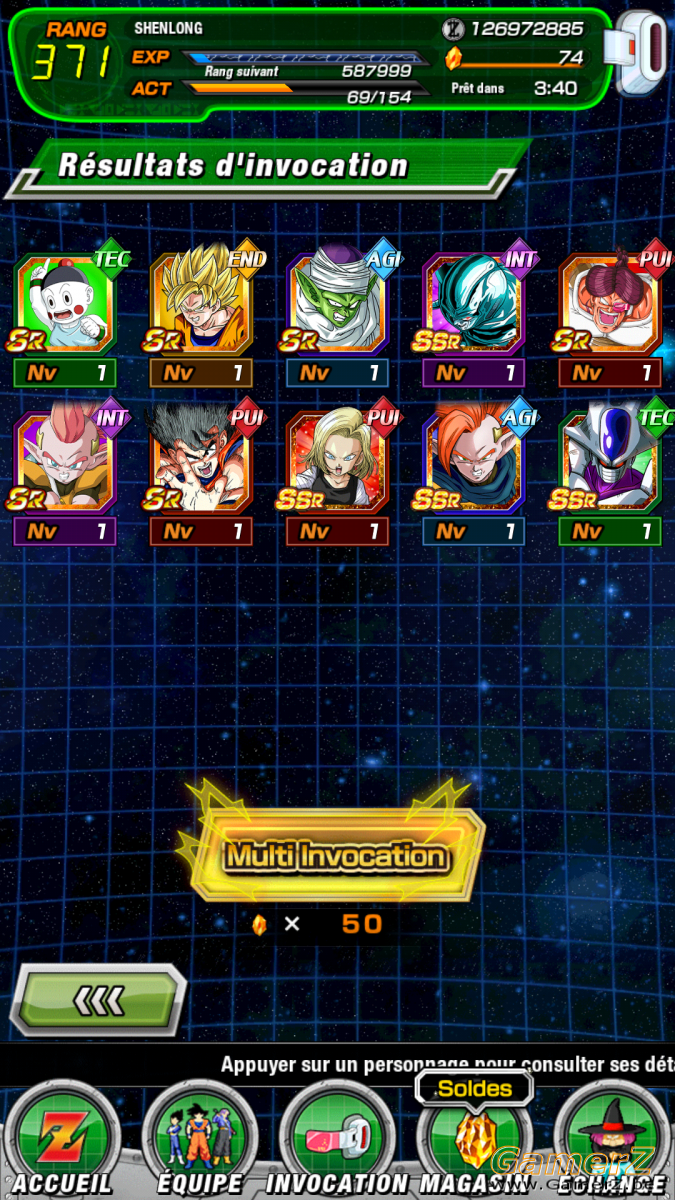675x1200 pixels.
Task: Switch to the Équipe tab
Action: tap(197, 1140)
